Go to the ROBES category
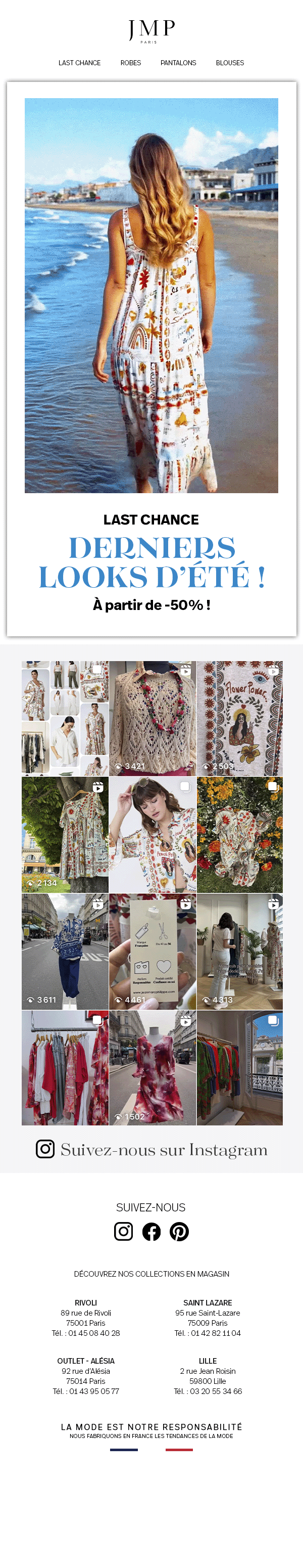The height and width of the screenshot is (1568, 303). click(131, 63)
